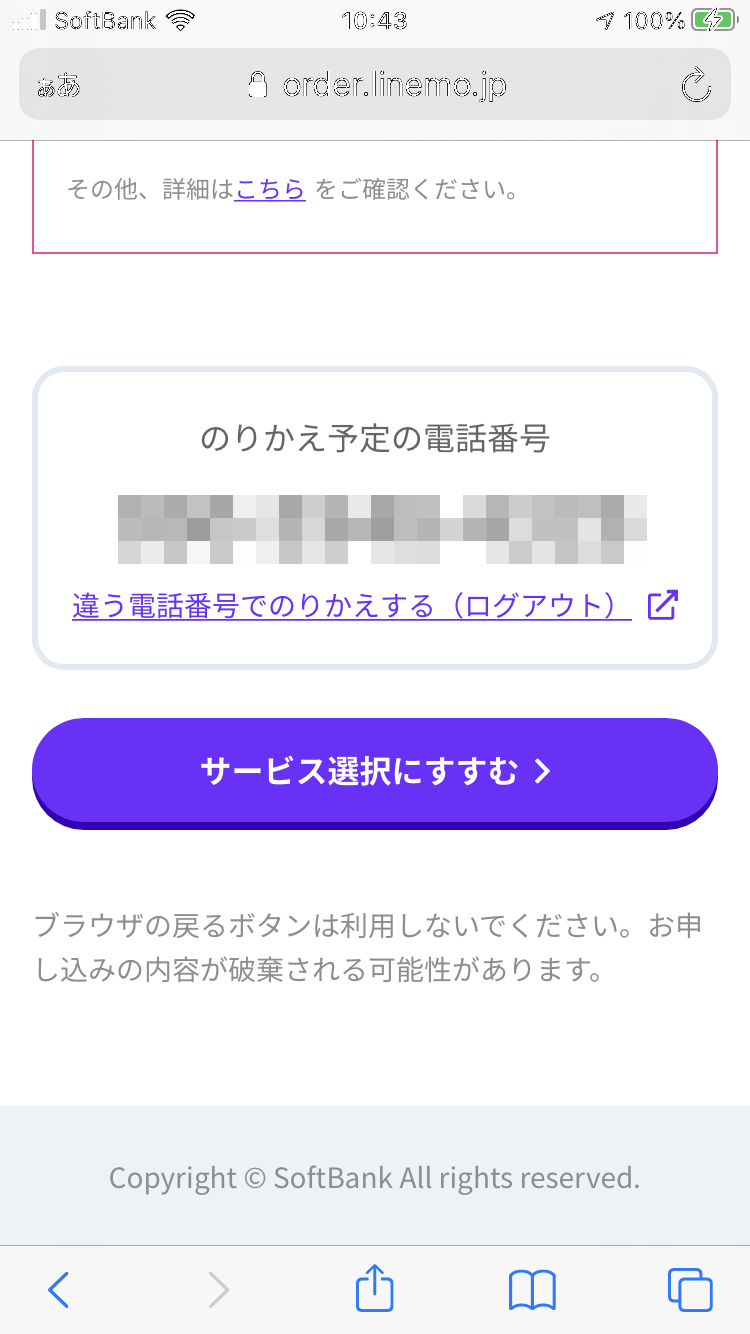
Task: Open the こちら details link
Action: tap(270, 188)
